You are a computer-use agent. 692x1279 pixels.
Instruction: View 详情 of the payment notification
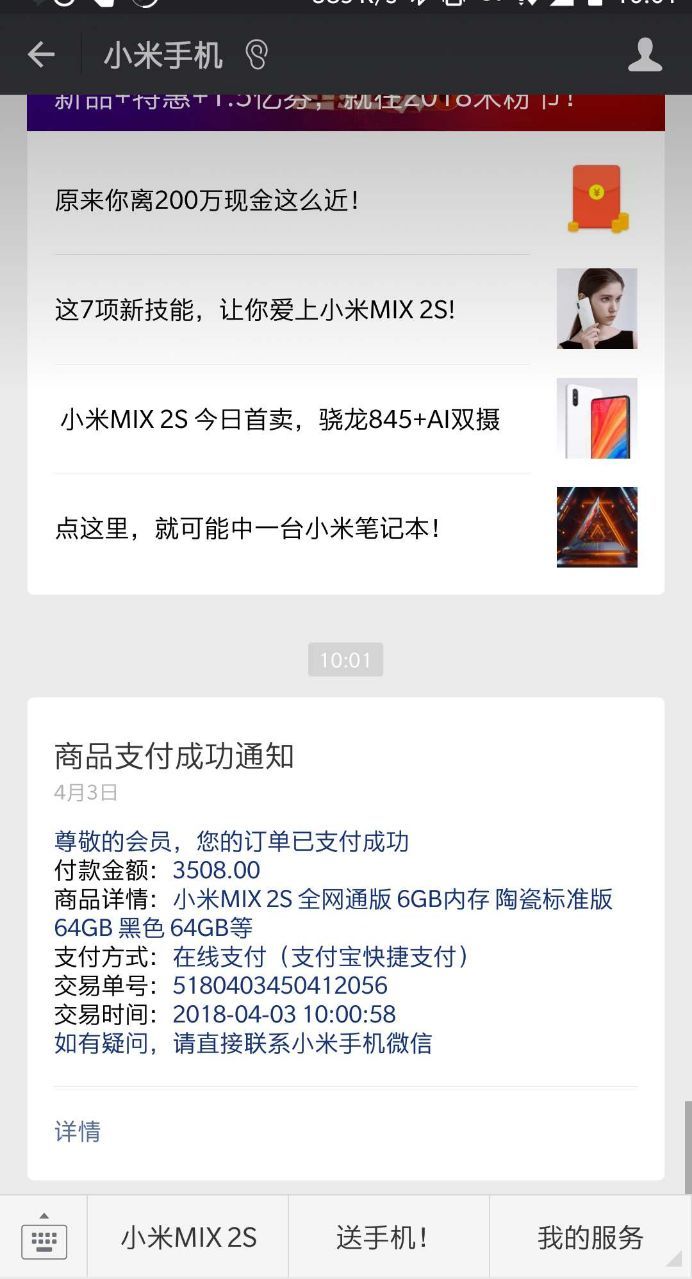point(78,1131)
